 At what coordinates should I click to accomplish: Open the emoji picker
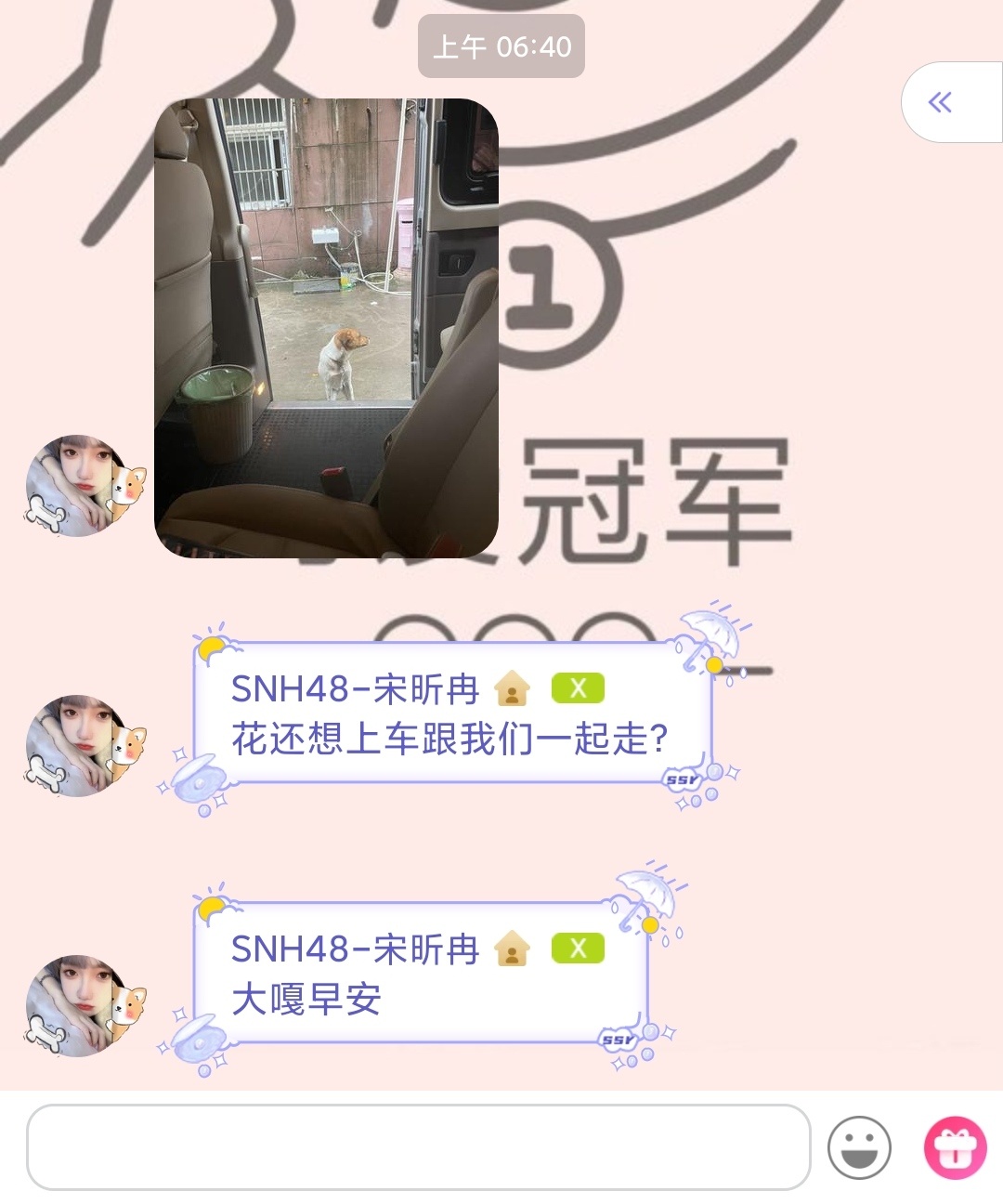tap(859, 1147)
